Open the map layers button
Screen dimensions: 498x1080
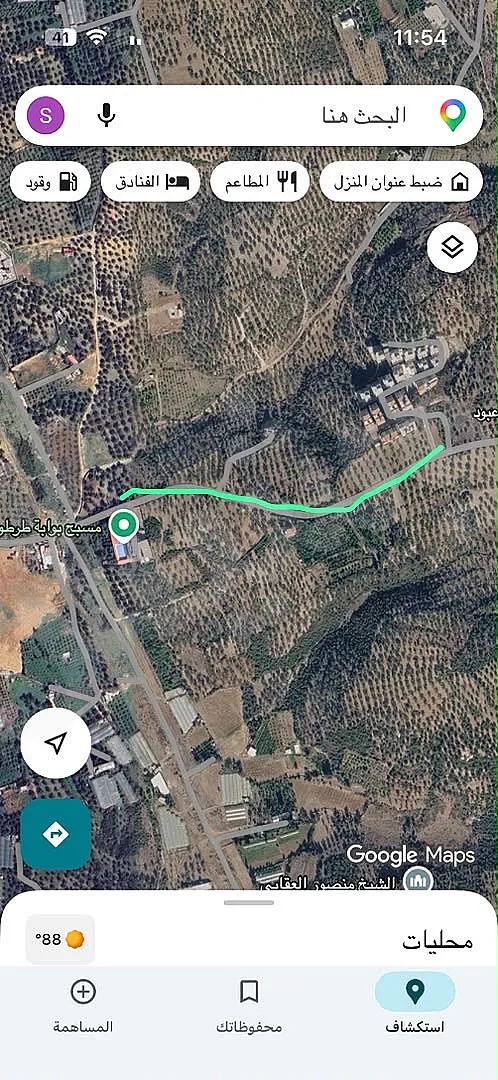pyautogui.click(x=453, y=247)
